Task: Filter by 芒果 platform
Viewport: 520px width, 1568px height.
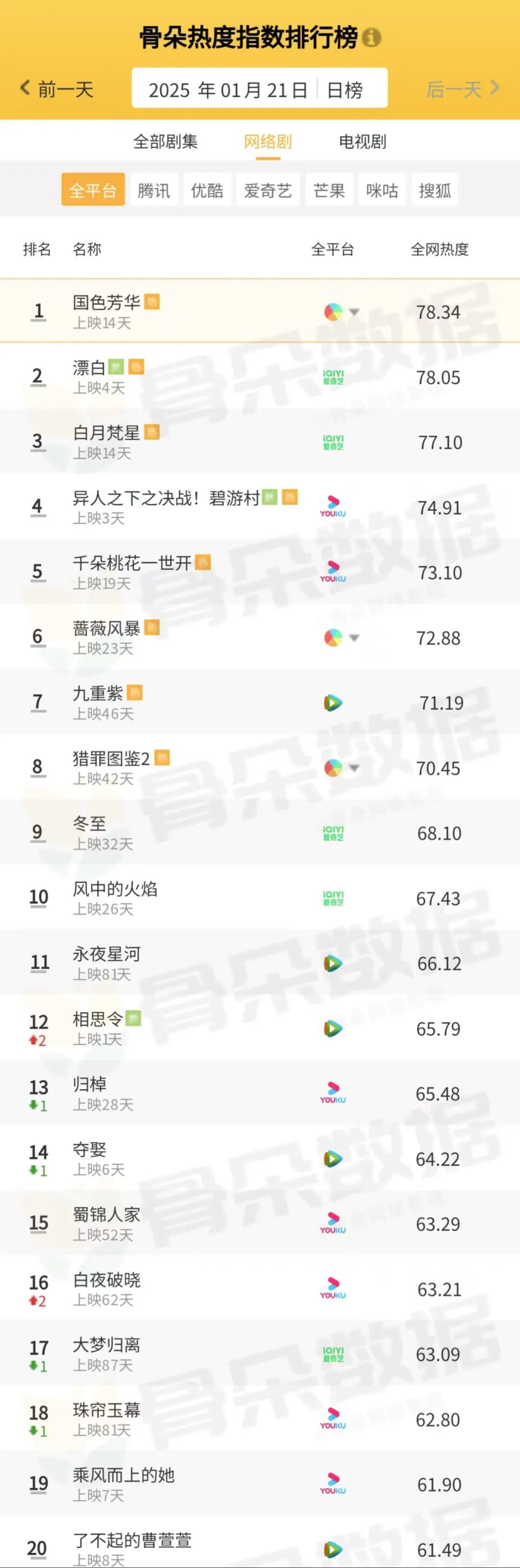Action: click(329, 191)
